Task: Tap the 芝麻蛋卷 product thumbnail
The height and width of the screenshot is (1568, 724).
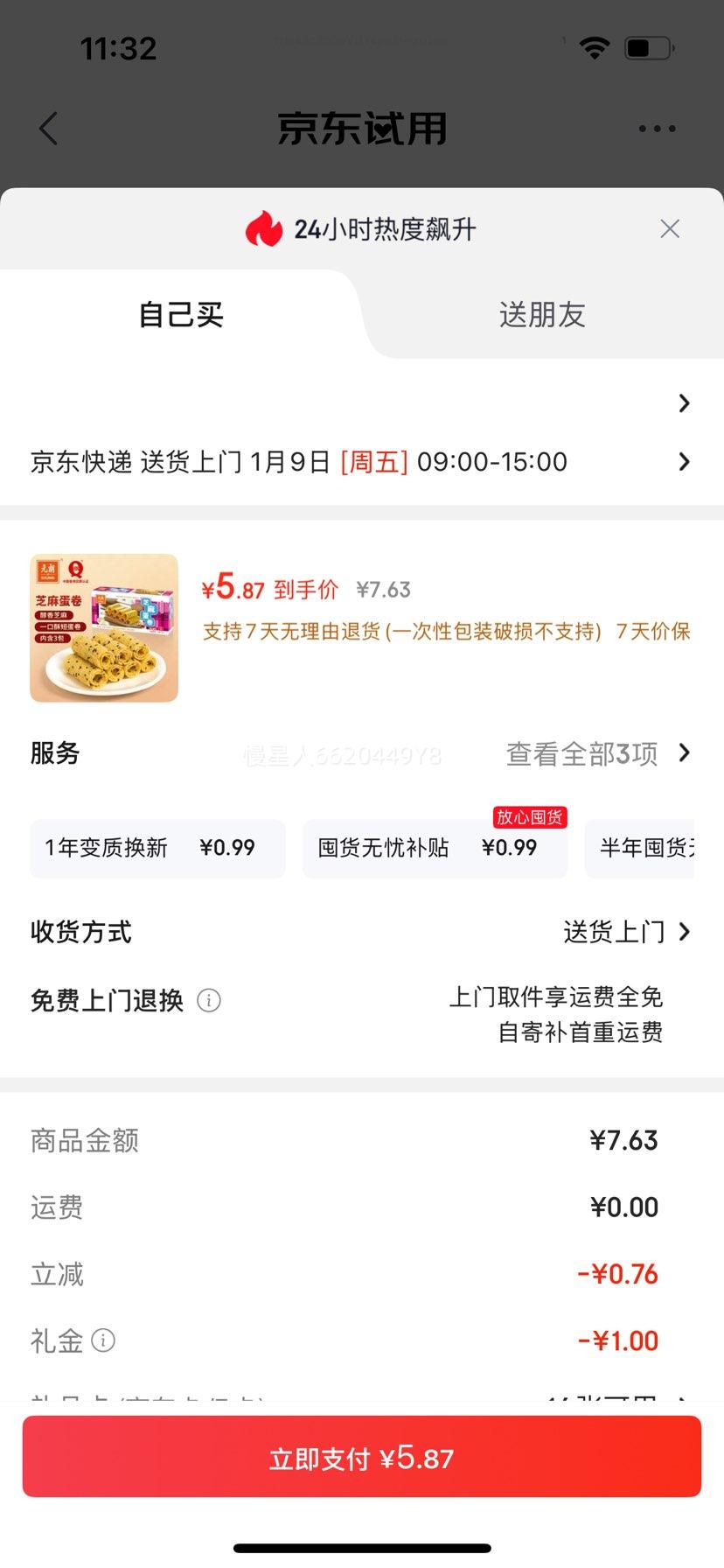Action: pyautogui.click(x=103, y=627)
